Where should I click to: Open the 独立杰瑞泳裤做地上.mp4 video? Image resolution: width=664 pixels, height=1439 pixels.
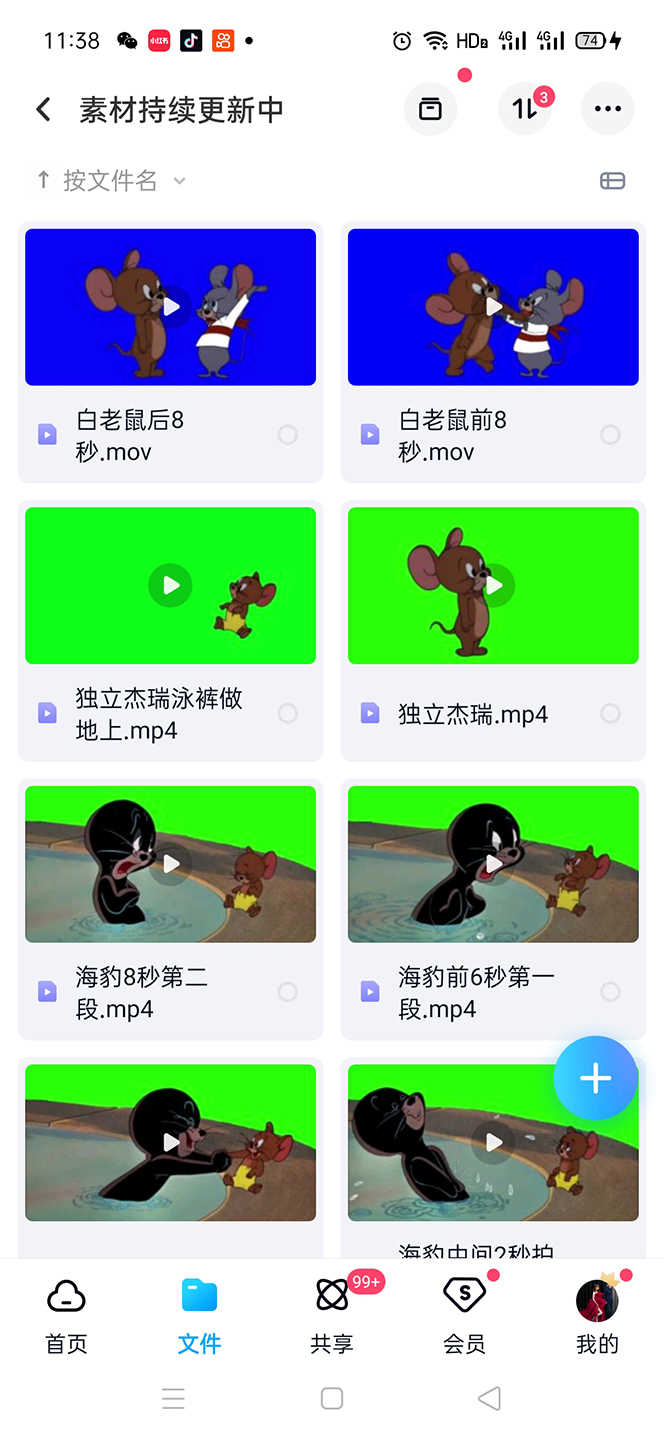click(171, 585)
